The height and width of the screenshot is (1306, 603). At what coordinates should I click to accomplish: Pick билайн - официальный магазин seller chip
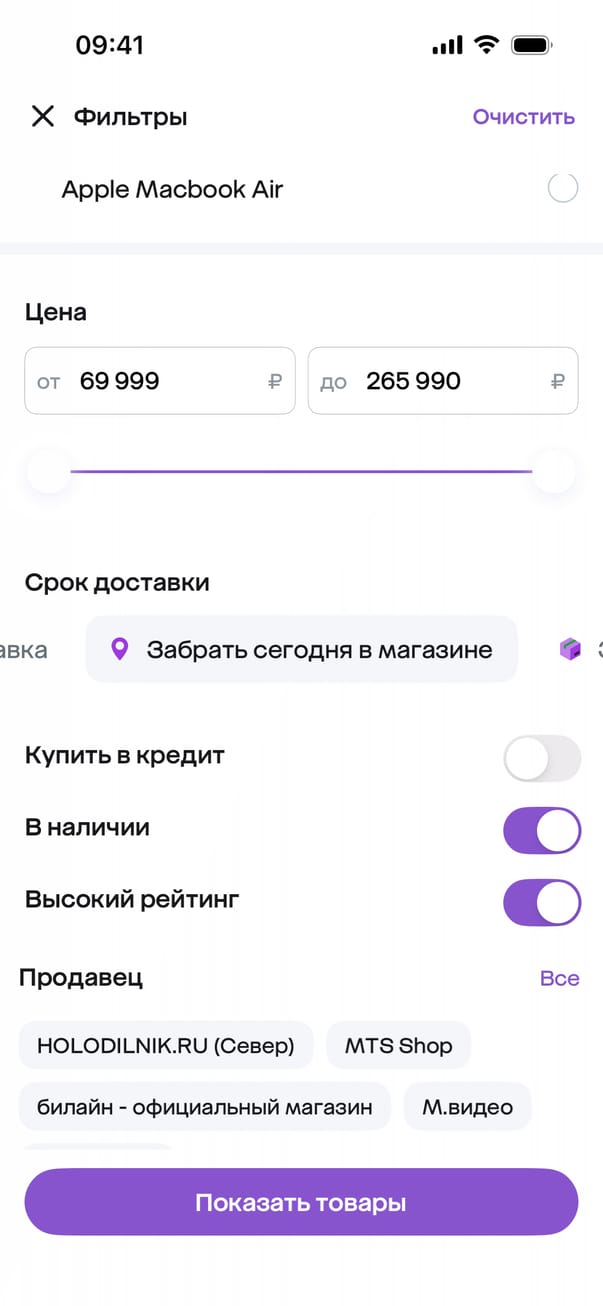click(x=205, y=1107)
